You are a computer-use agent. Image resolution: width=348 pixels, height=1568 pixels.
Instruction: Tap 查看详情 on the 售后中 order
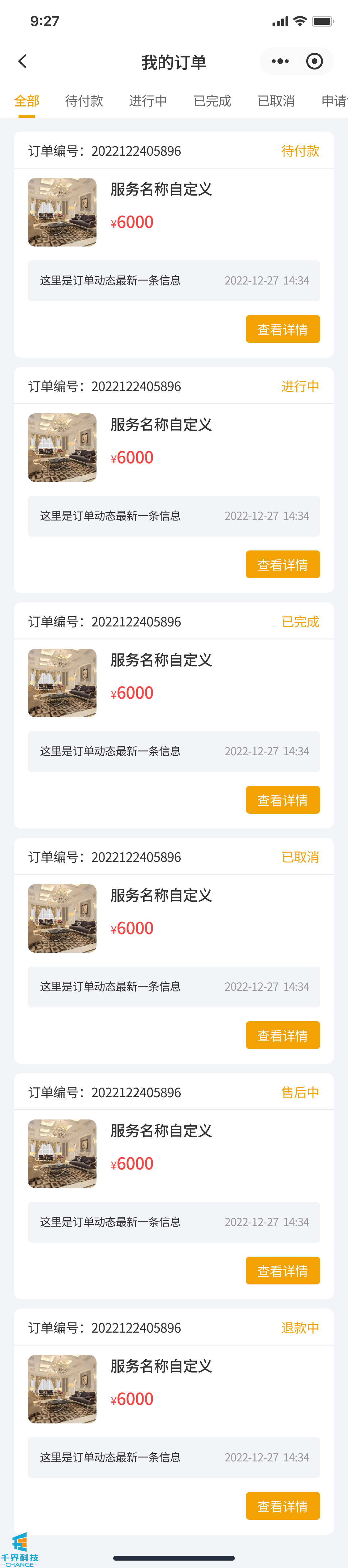point(283,1271)
